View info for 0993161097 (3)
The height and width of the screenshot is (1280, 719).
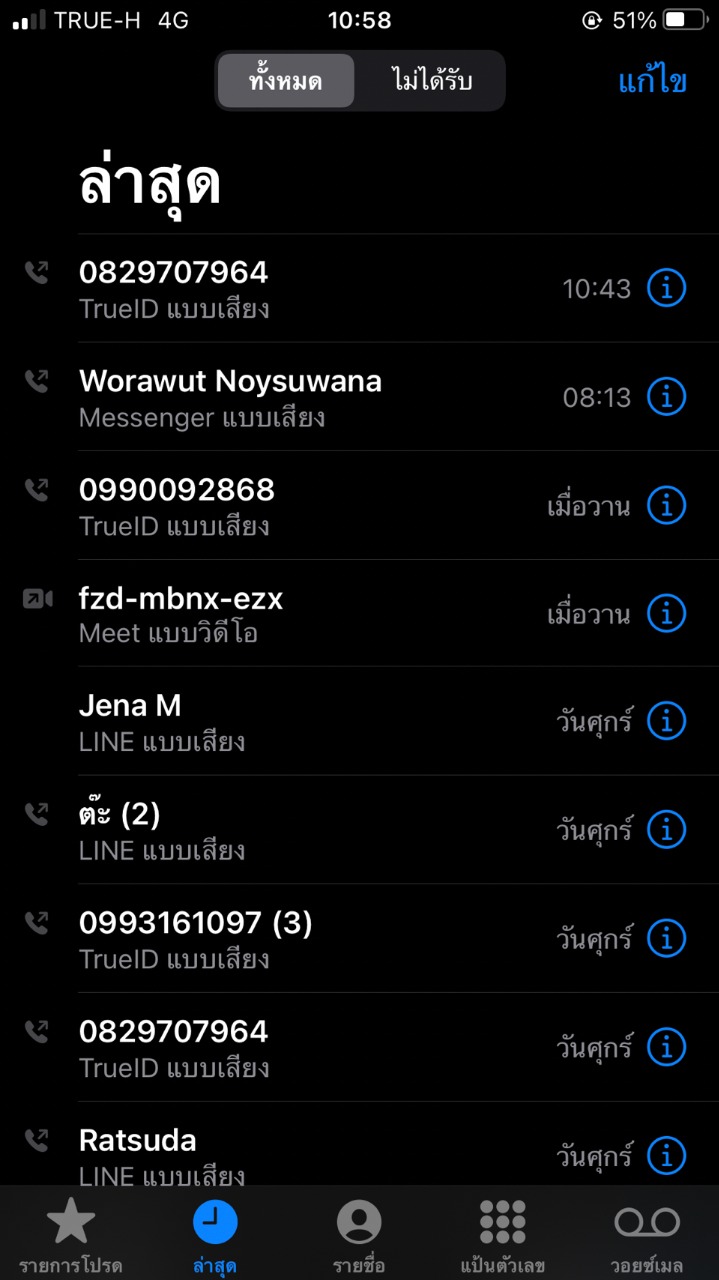(x=666, y=939)
